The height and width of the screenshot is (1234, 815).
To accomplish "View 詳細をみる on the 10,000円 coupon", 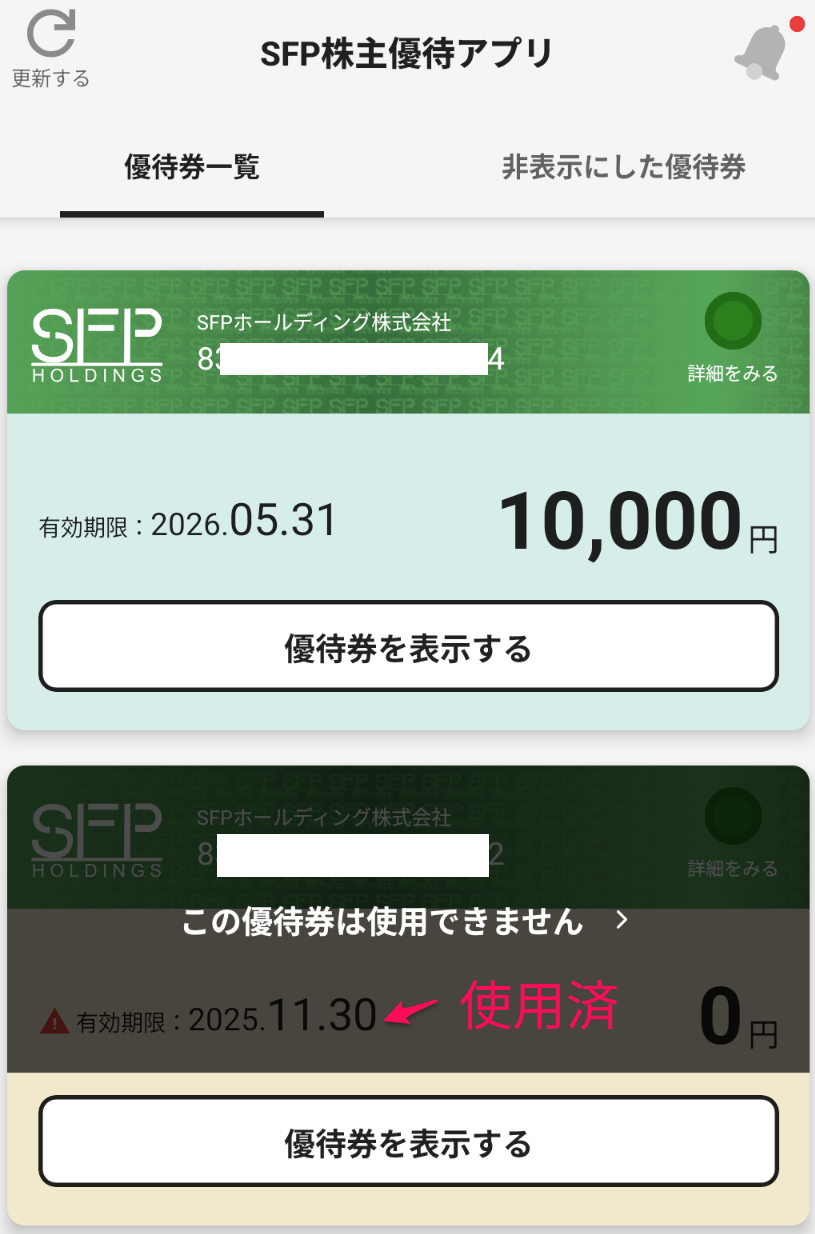I will pos(733,338).
